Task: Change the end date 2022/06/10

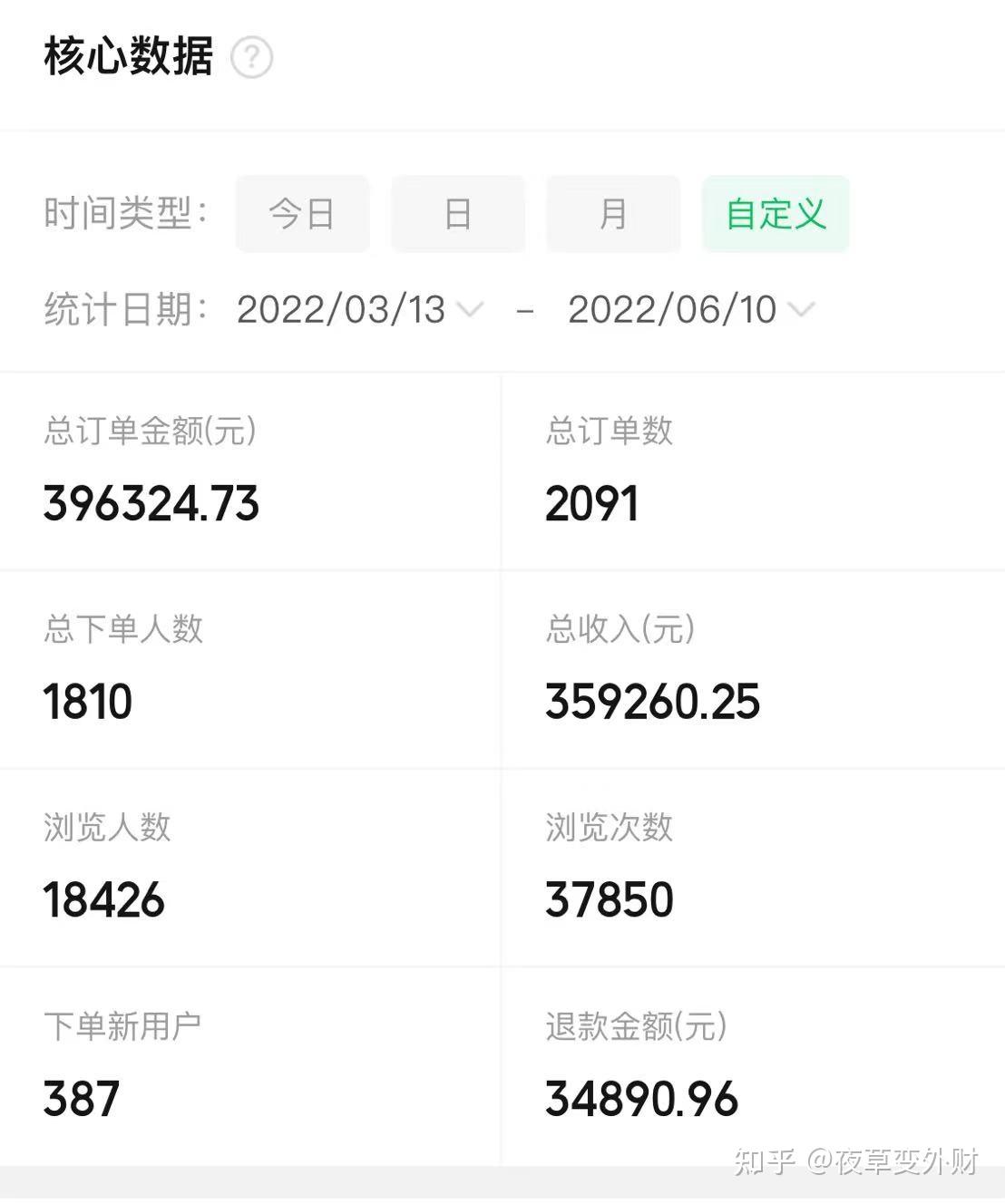Action: coord(690,310)
